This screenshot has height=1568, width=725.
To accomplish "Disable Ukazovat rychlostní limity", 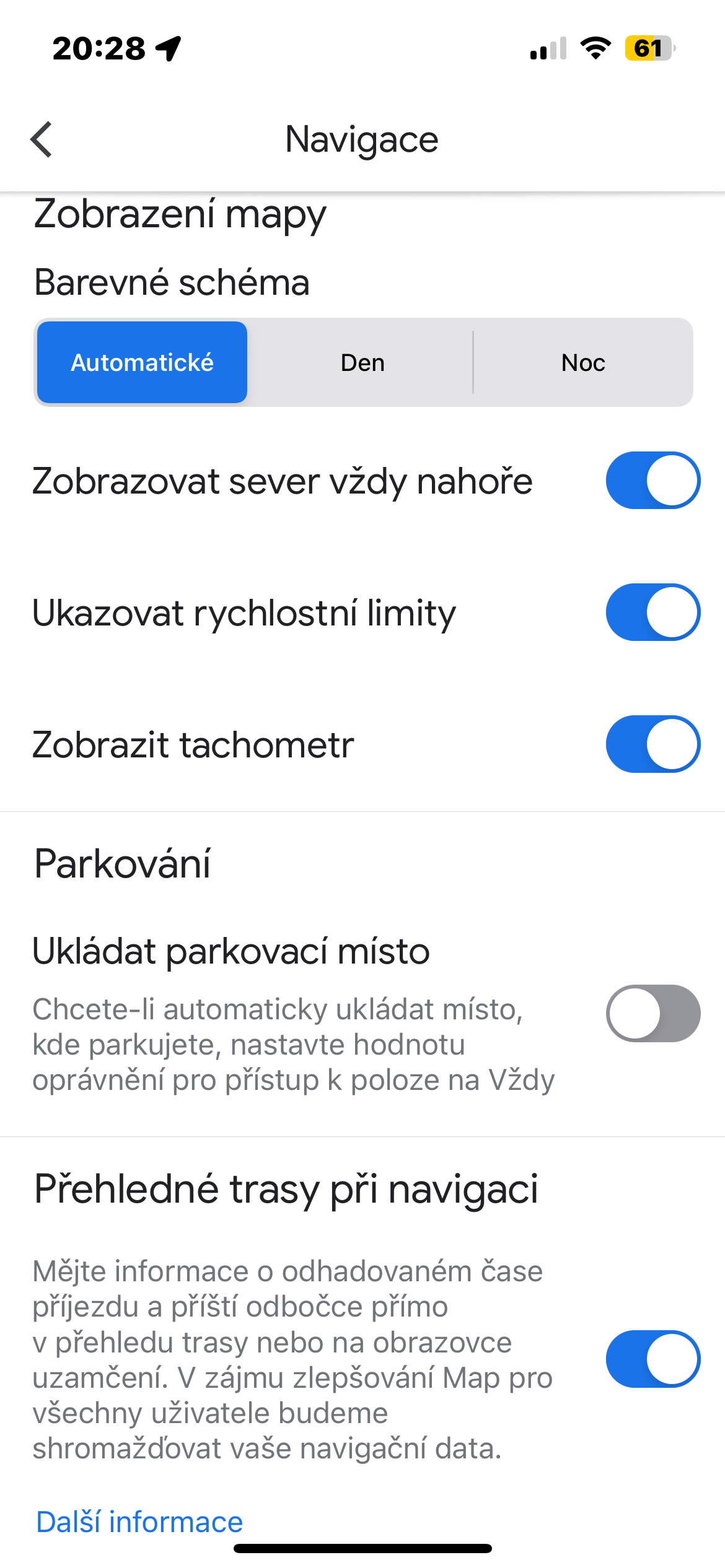I will coord(652,612).
